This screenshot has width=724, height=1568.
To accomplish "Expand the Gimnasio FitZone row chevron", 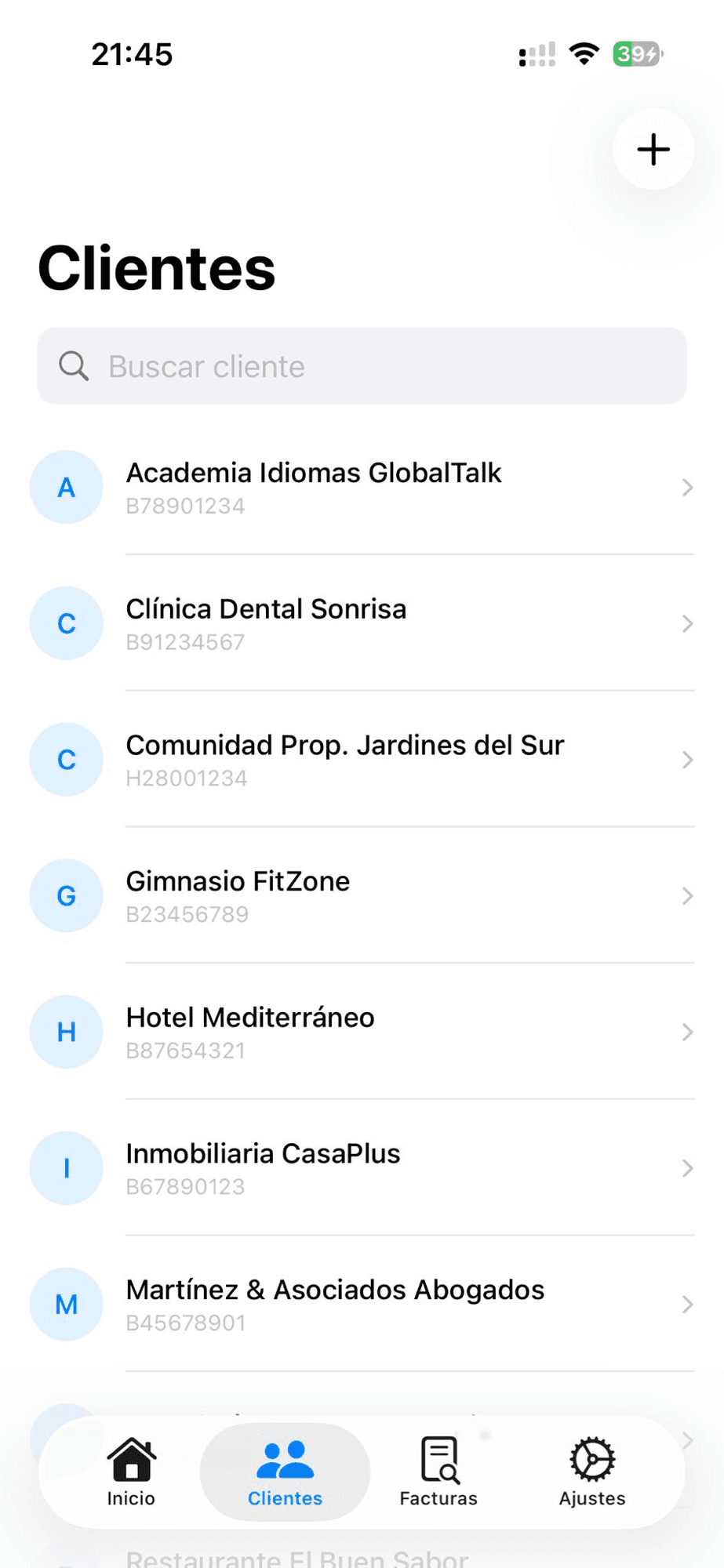I will [x=687, y=895].
